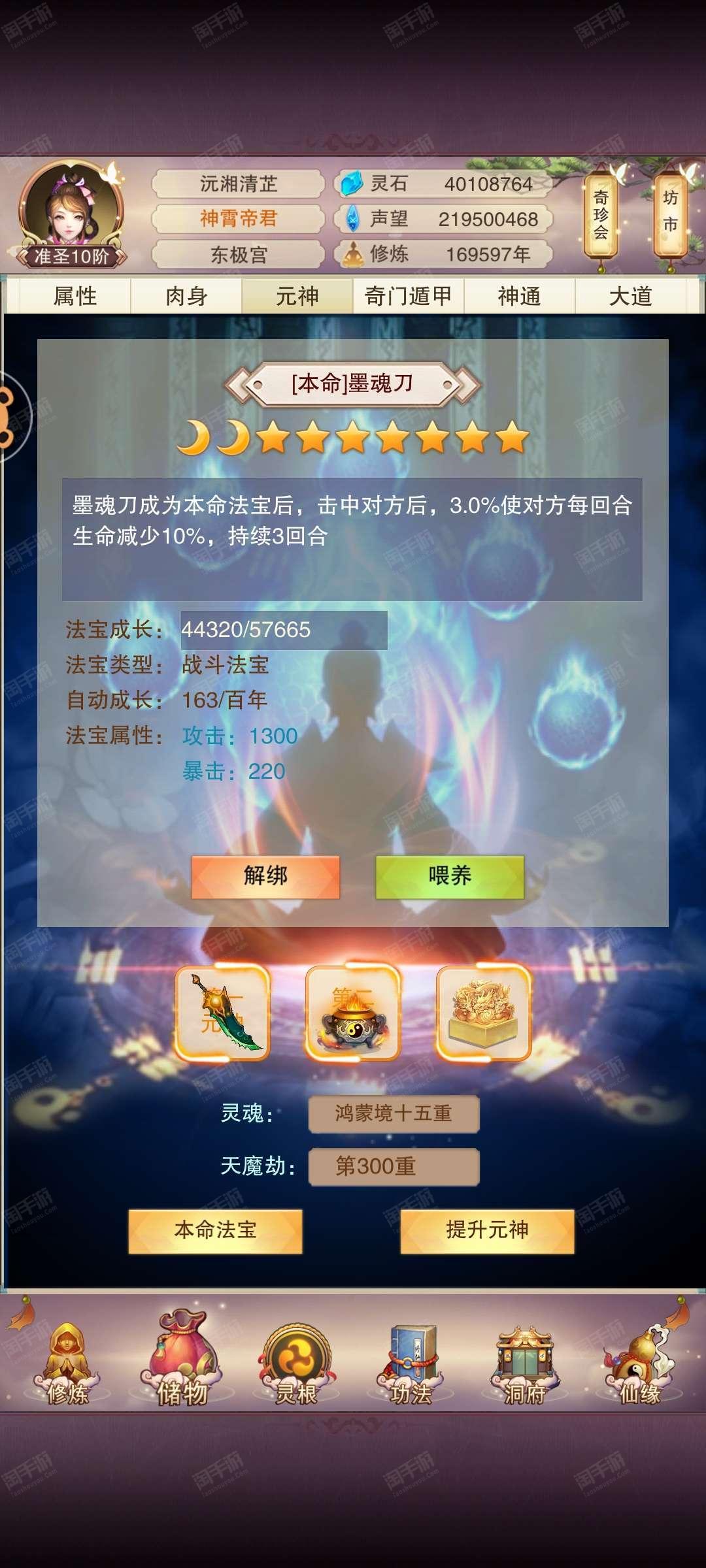Switch to the 属性 tab
Viewport: 706px width, 1568px height.
[75, 296]
